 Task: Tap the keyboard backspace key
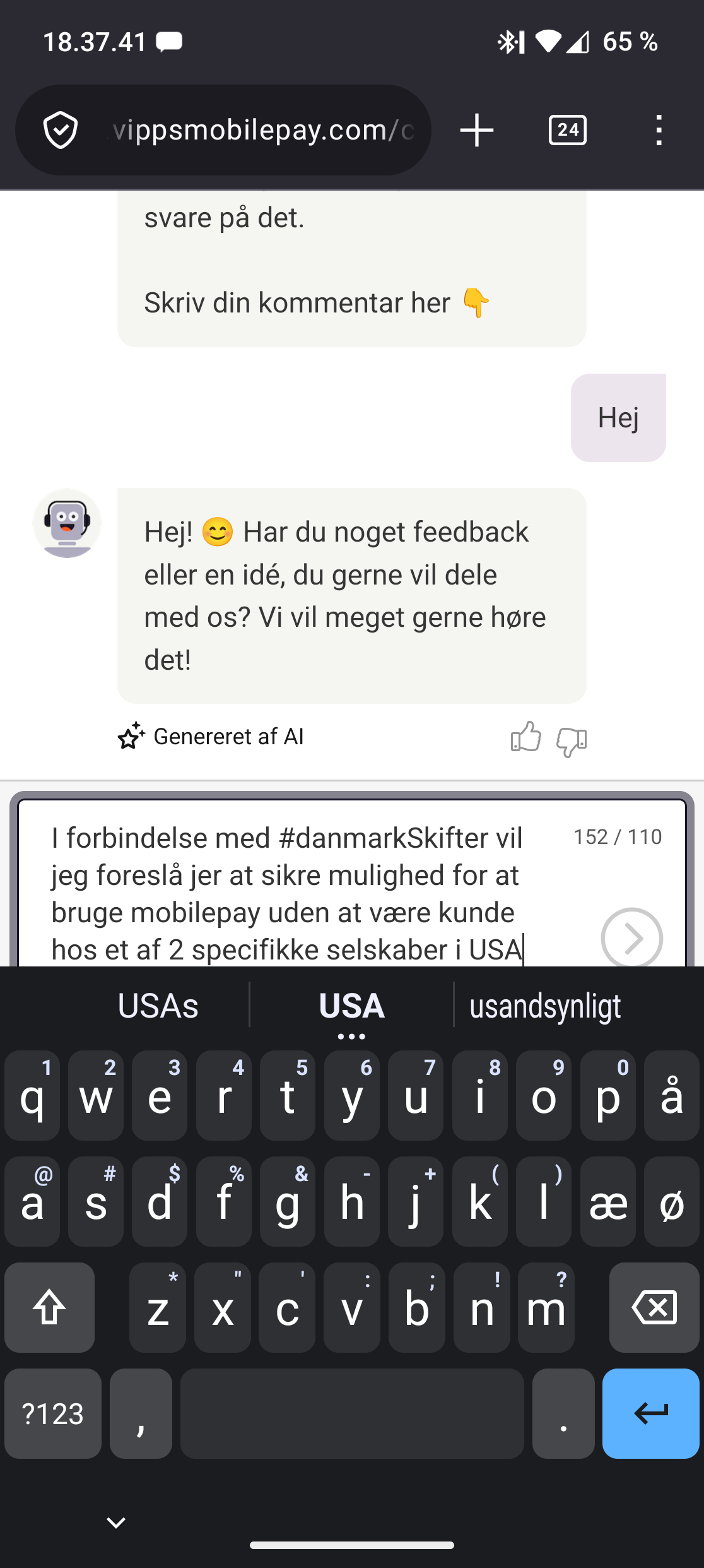coord(654,1308)
